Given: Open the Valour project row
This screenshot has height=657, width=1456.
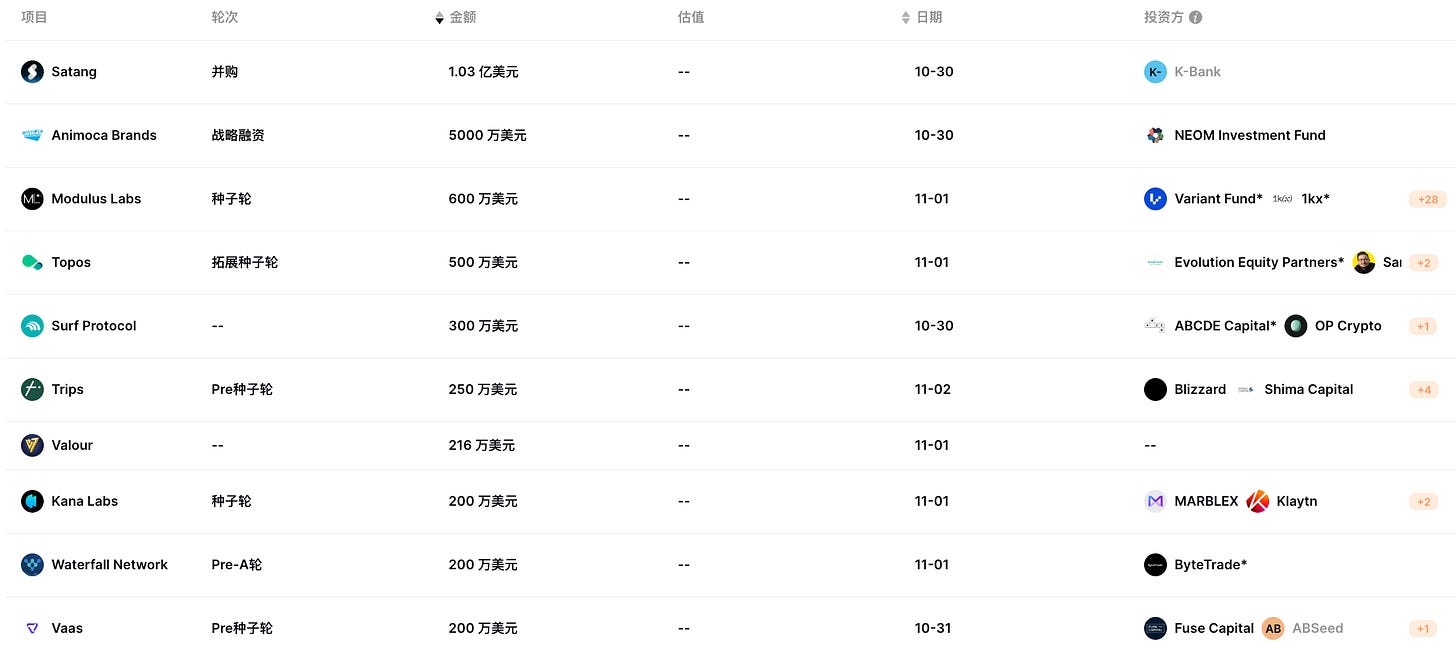Looking at the screenshot, I should (72, 445).
